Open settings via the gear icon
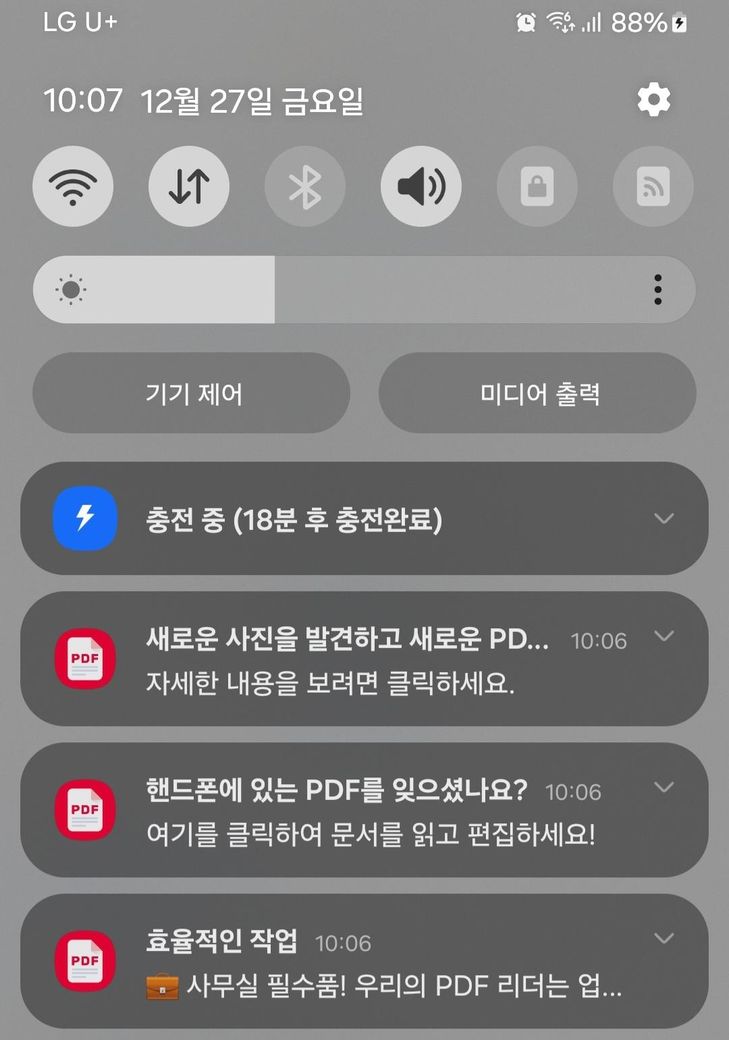 click(653, 100)
